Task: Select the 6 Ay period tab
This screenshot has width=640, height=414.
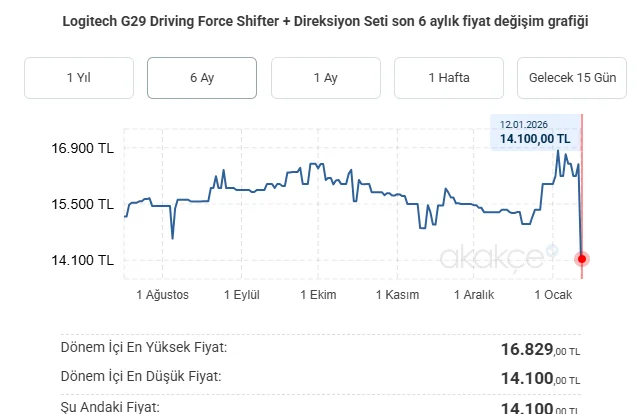Action: coord(201,78)
